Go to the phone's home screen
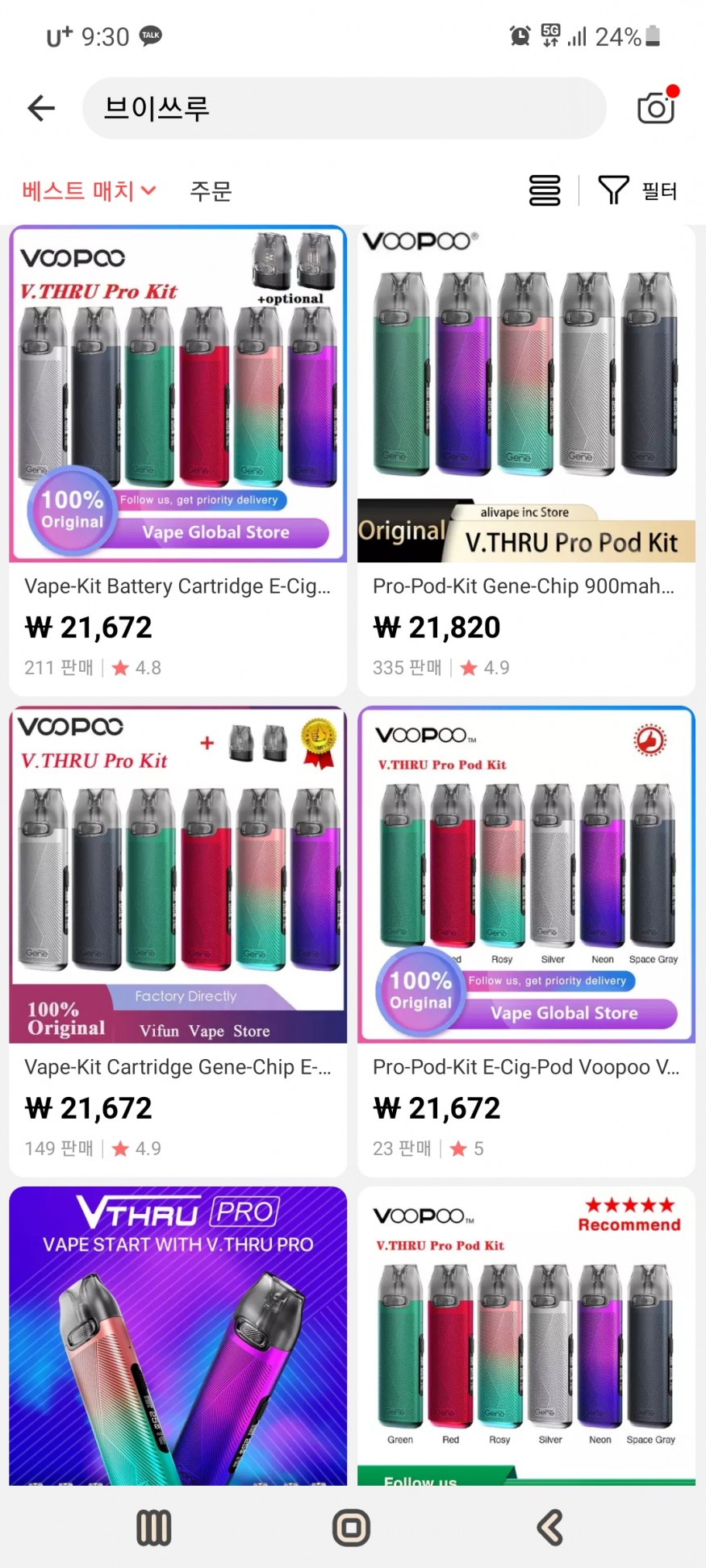 [352, 1527]
